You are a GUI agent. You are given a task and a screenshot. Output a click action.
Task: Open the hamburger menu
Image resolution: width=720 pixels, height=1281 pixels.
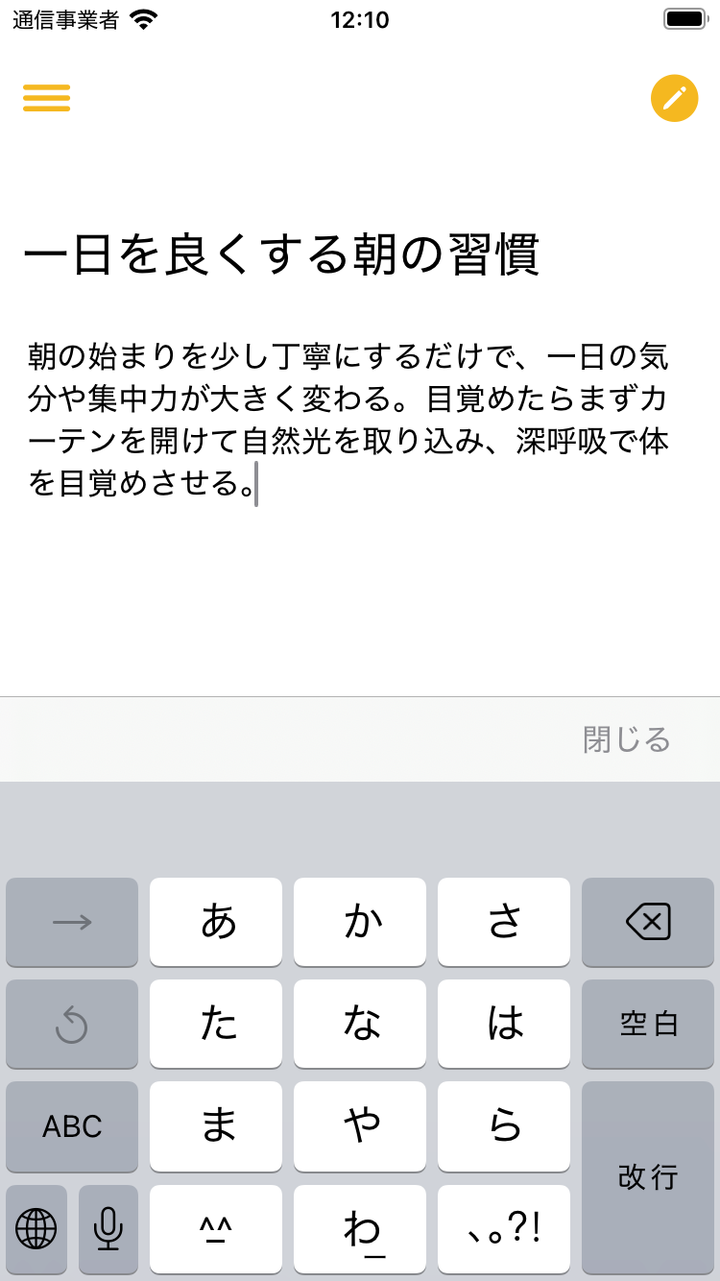coord(47,98)
